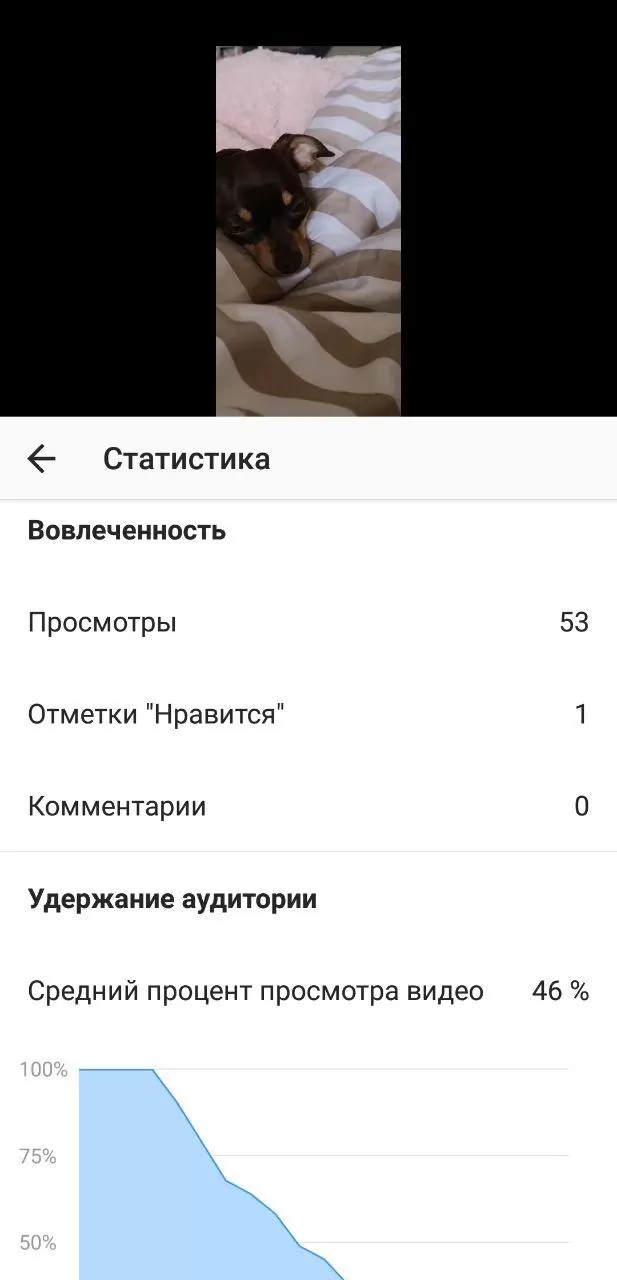Tap the dog video preview to play

pos(308,230)
